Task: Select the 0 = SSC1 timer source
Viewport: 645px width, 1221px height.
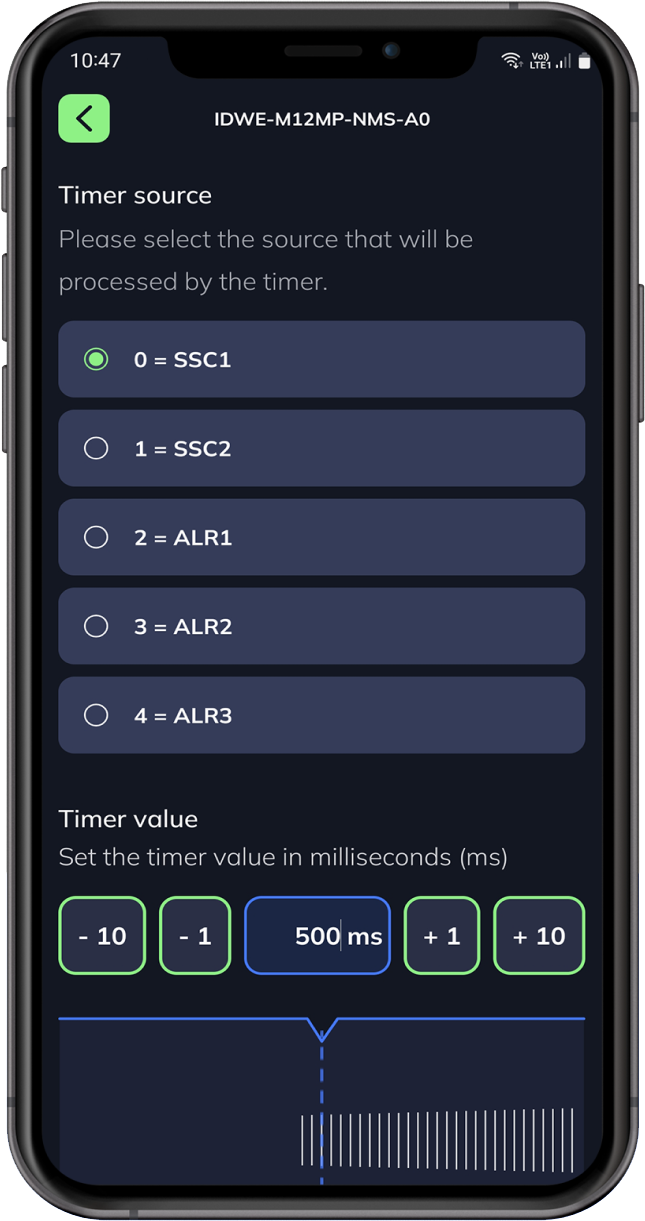Action: click(x=321, y=359)
